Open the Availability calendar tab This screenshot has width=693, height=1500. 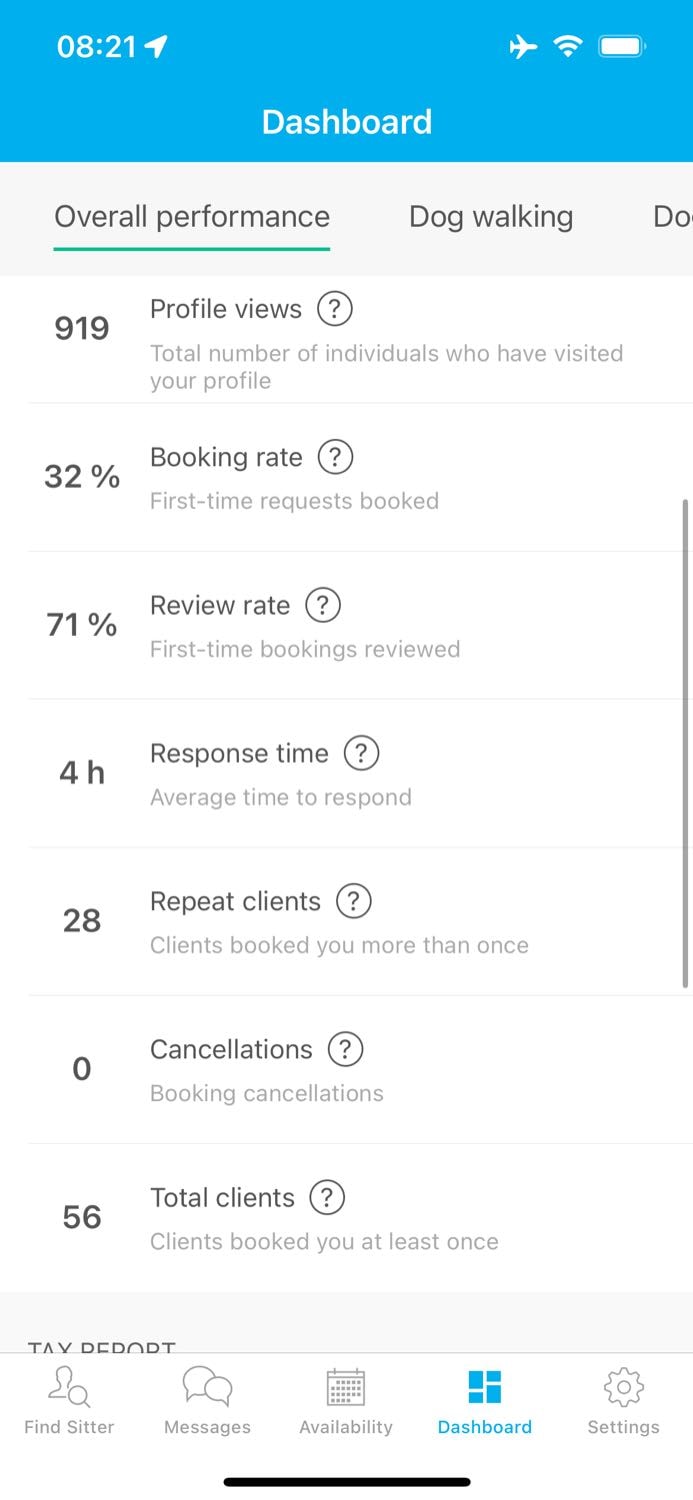click(x=346, y=1400)
